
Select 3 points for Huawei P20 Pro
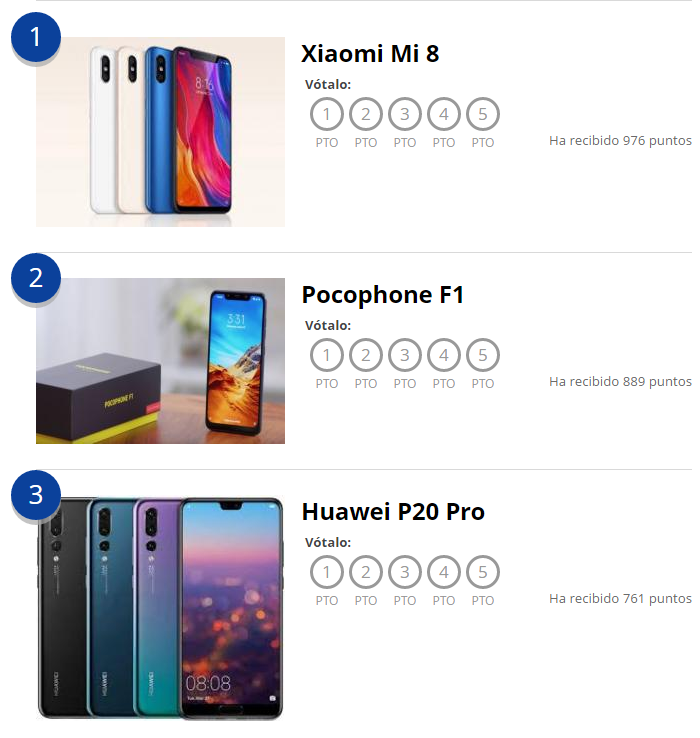(x=405, y=573)
